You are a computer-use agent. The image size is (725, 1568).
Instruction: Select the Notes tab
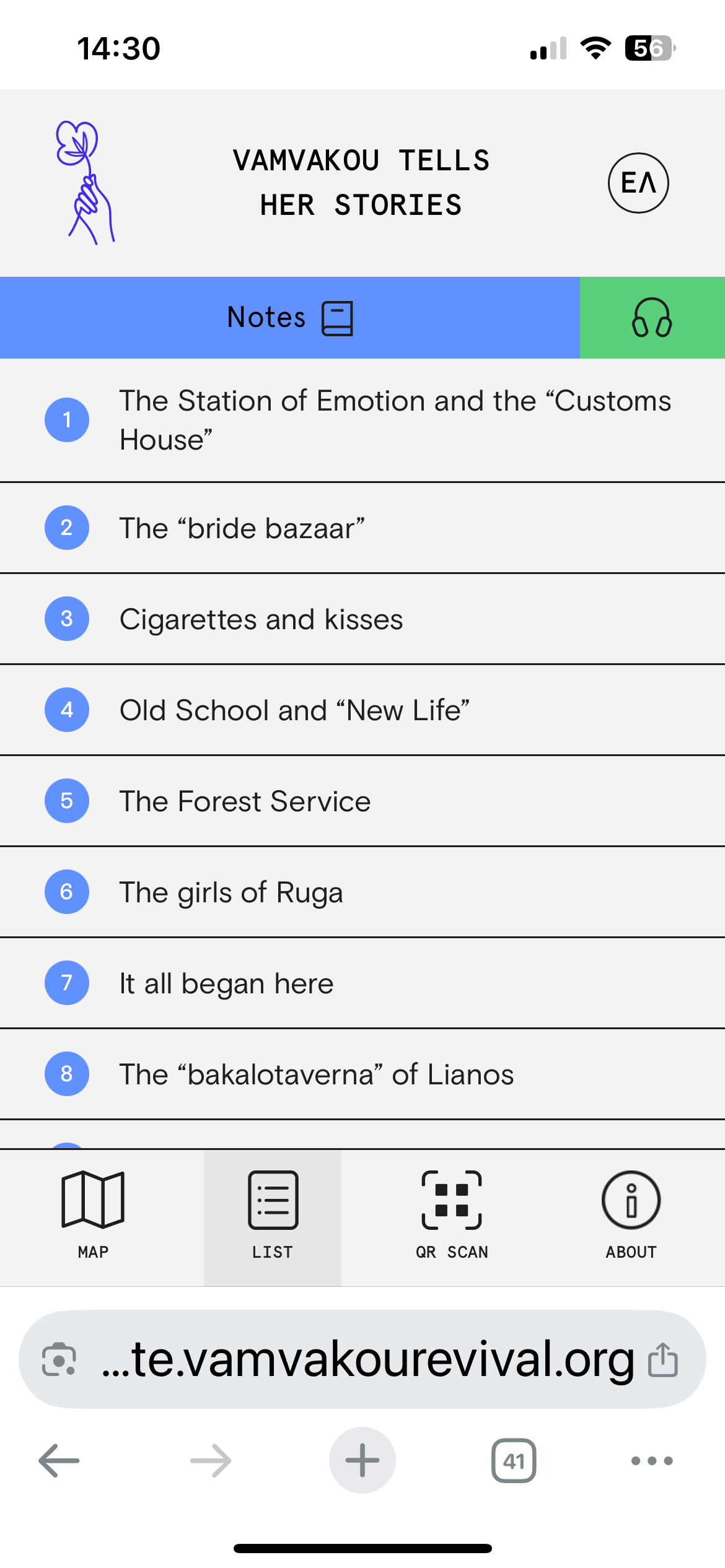(x=289, y=318)
